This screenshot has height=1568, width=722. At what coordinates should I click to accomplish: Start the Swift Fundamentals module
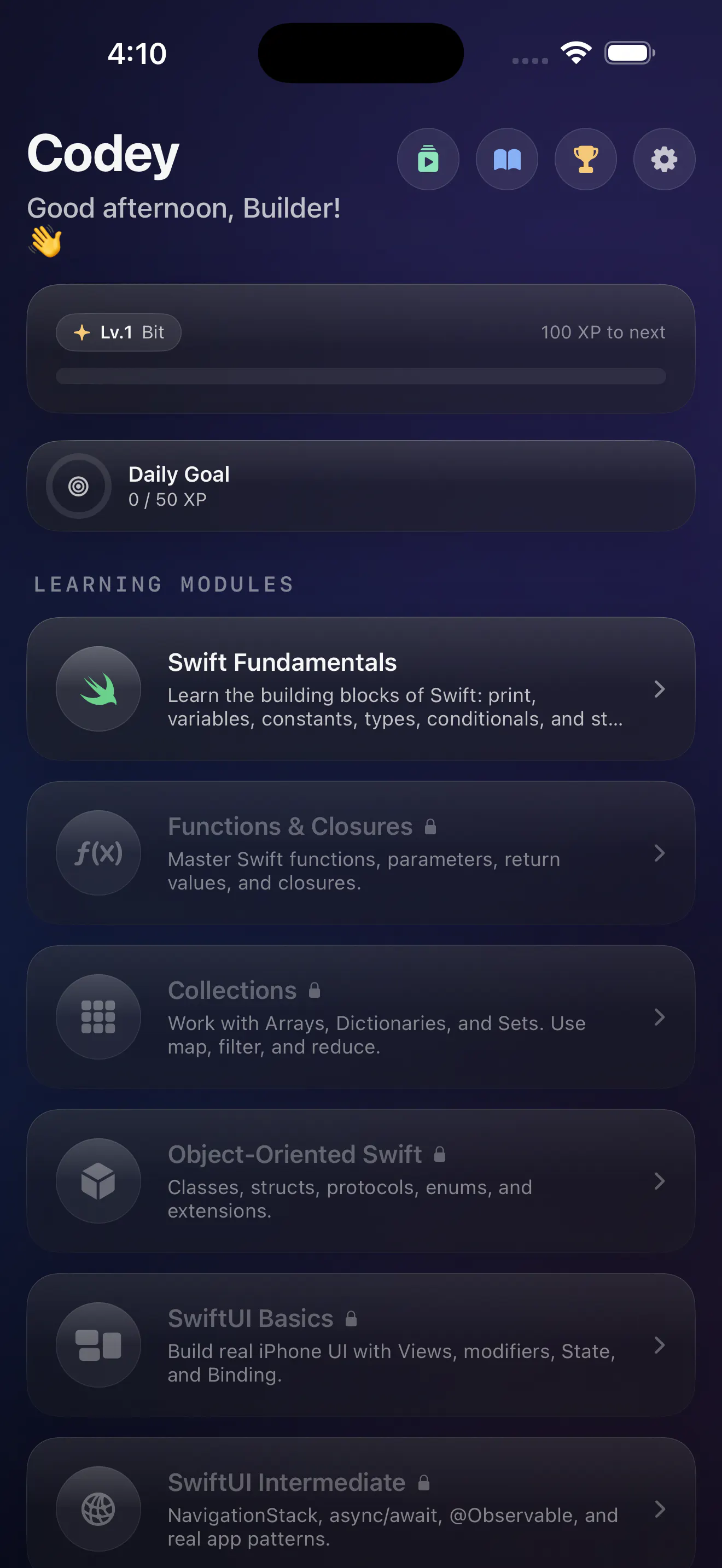point(361,689)
